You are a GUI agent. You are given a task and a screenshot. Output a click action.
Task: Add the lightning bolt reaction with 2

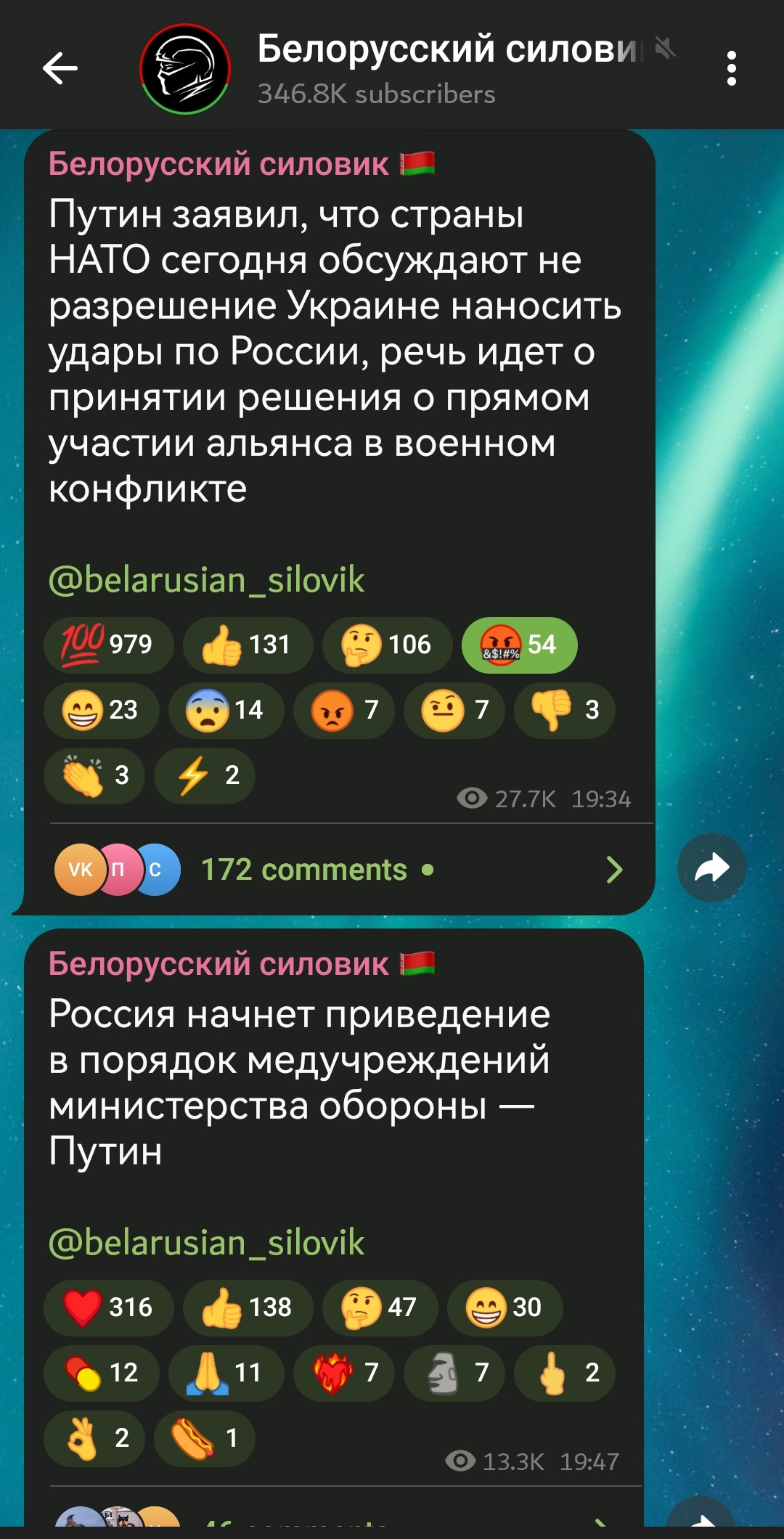205,775
